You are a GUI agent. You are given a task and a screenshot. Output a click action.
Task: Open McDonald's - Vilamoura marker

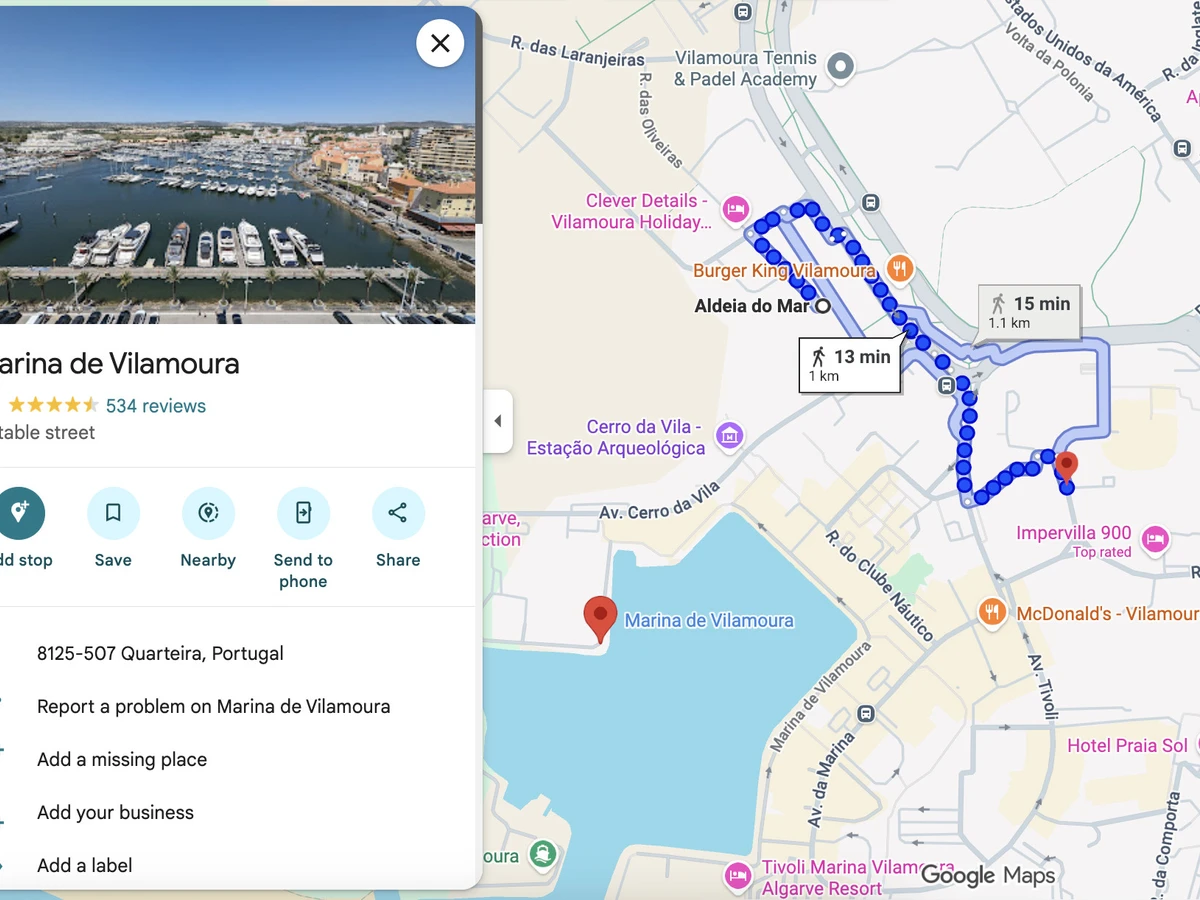pyautogui.click(x=992, y=612)
